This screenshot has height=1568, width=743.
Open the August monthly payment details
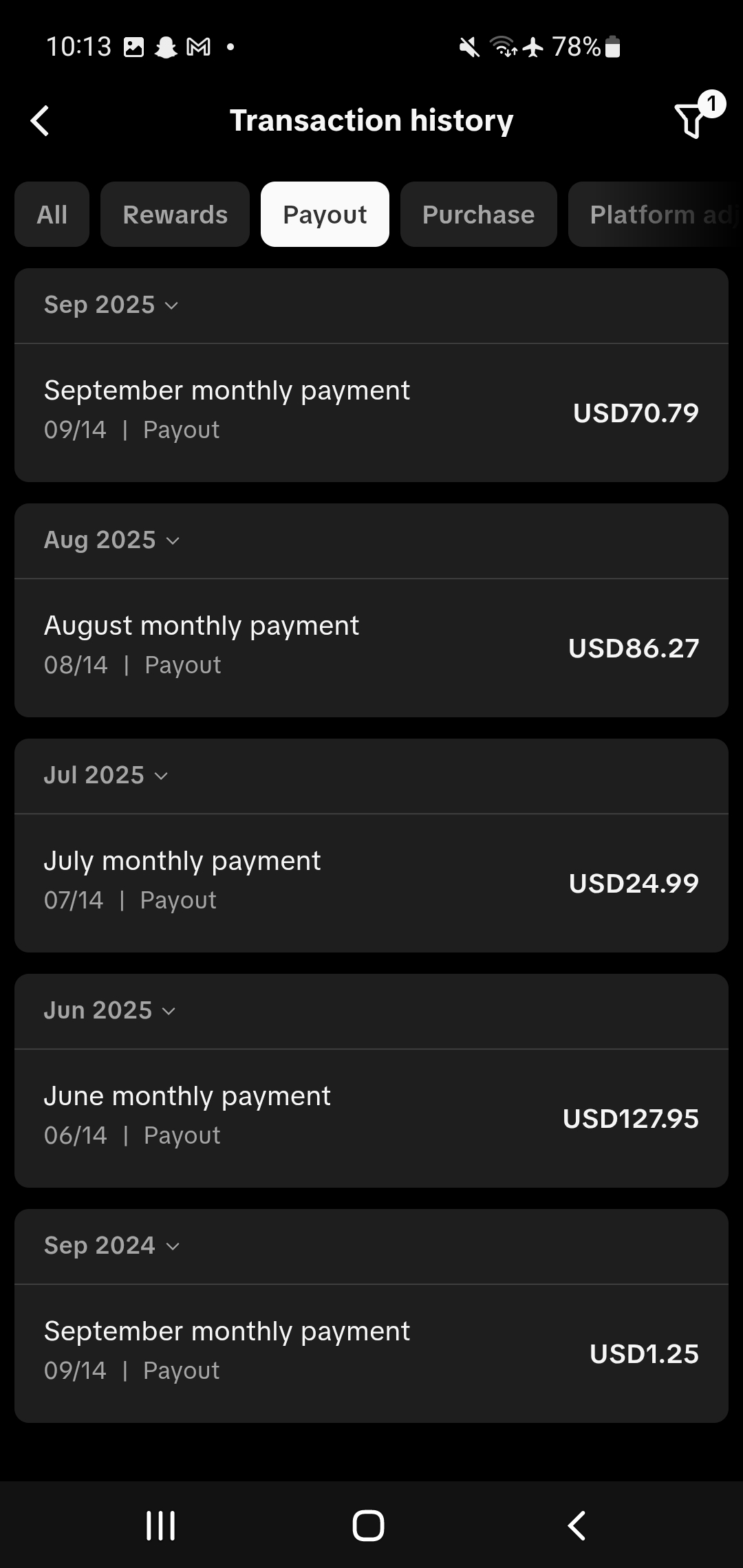click(371, 648)
